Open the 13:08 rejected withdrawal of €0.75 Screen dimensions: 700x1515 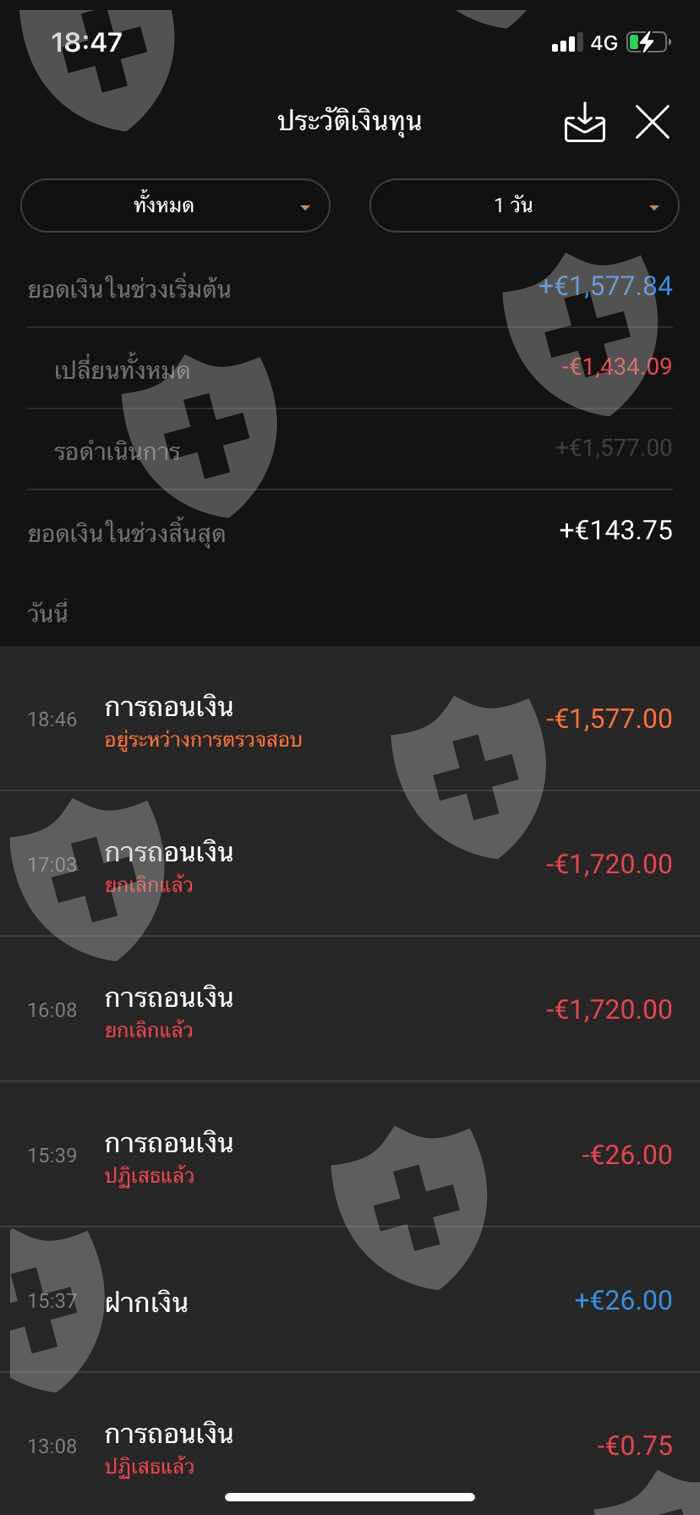point(350,1444)
